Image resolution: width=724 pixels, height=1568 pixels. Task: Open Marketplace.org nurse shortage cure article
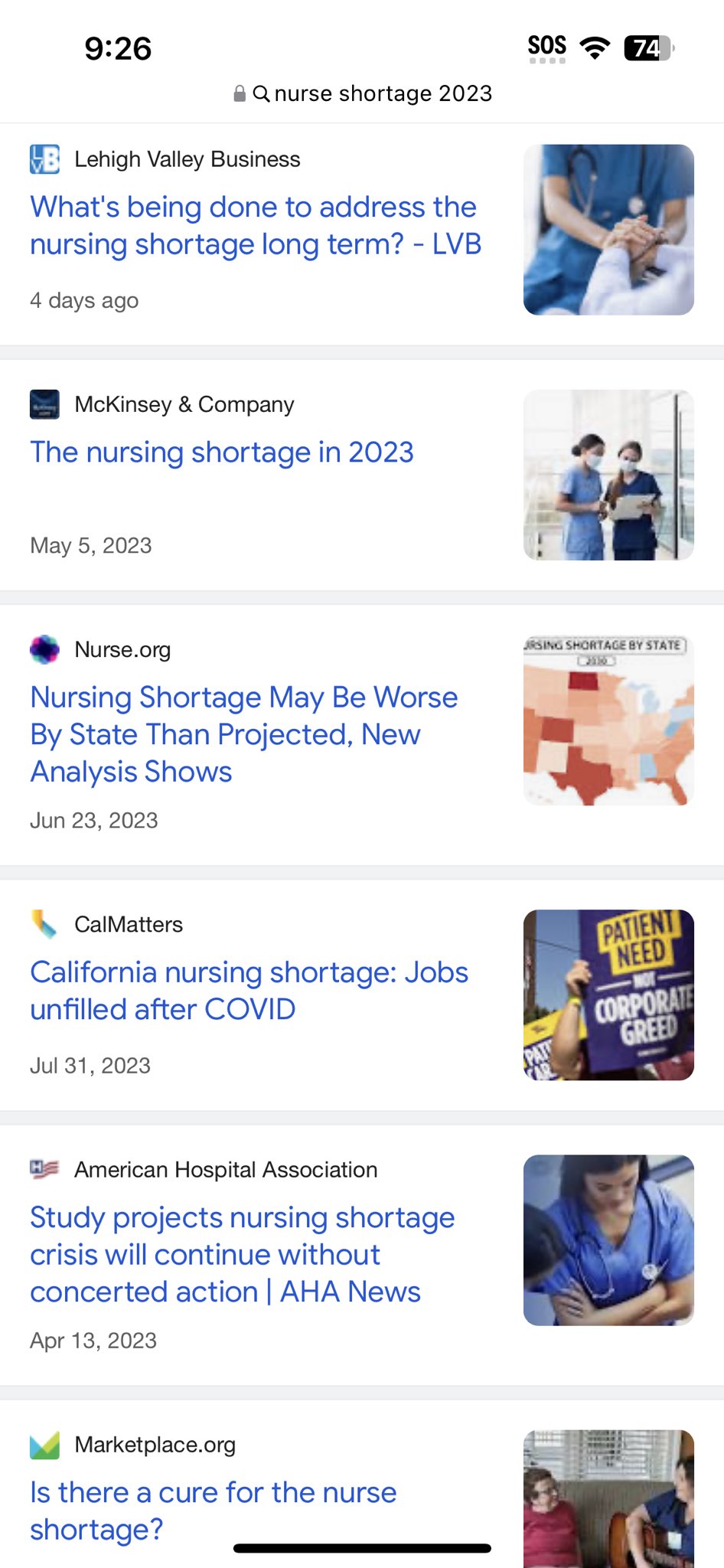tap(213, 1511)
